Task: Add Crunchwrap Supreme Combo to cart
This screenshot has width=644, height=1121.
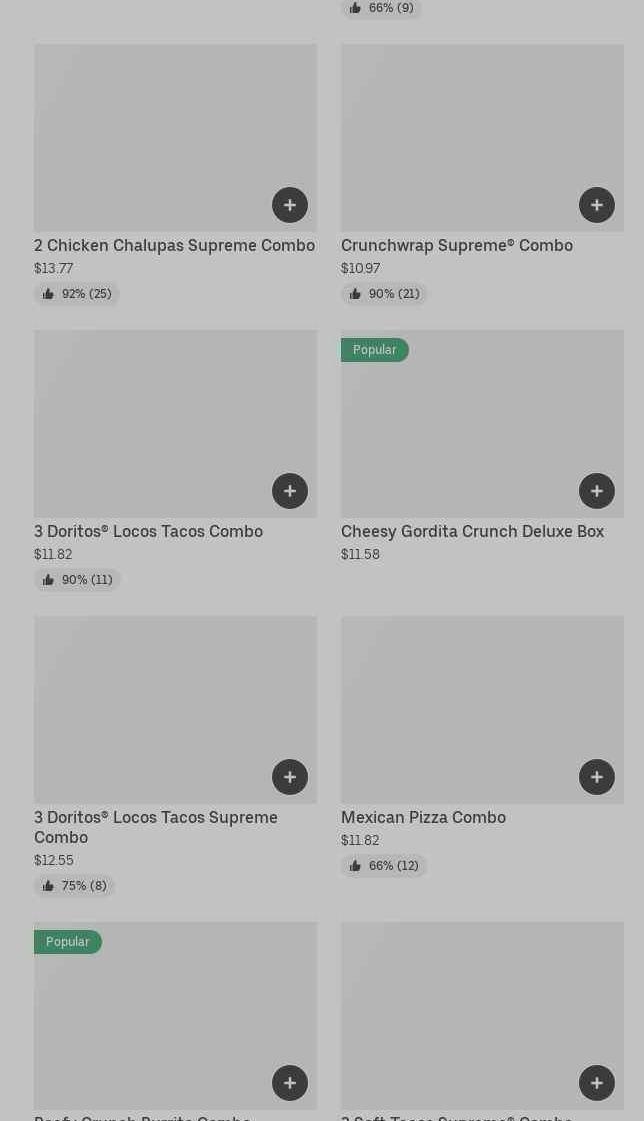Action: 597,205
